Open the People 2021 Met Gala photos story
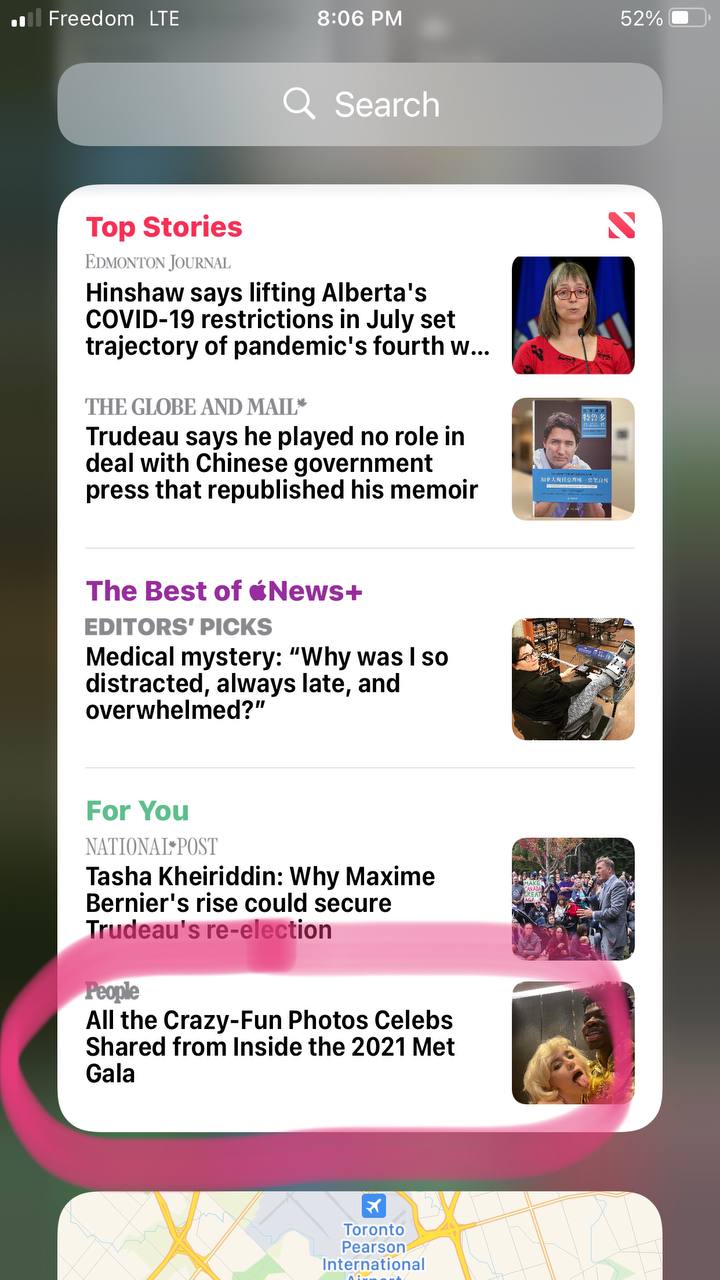The width and height of the screenshot is (720, 1280). tap(360, 1042)
